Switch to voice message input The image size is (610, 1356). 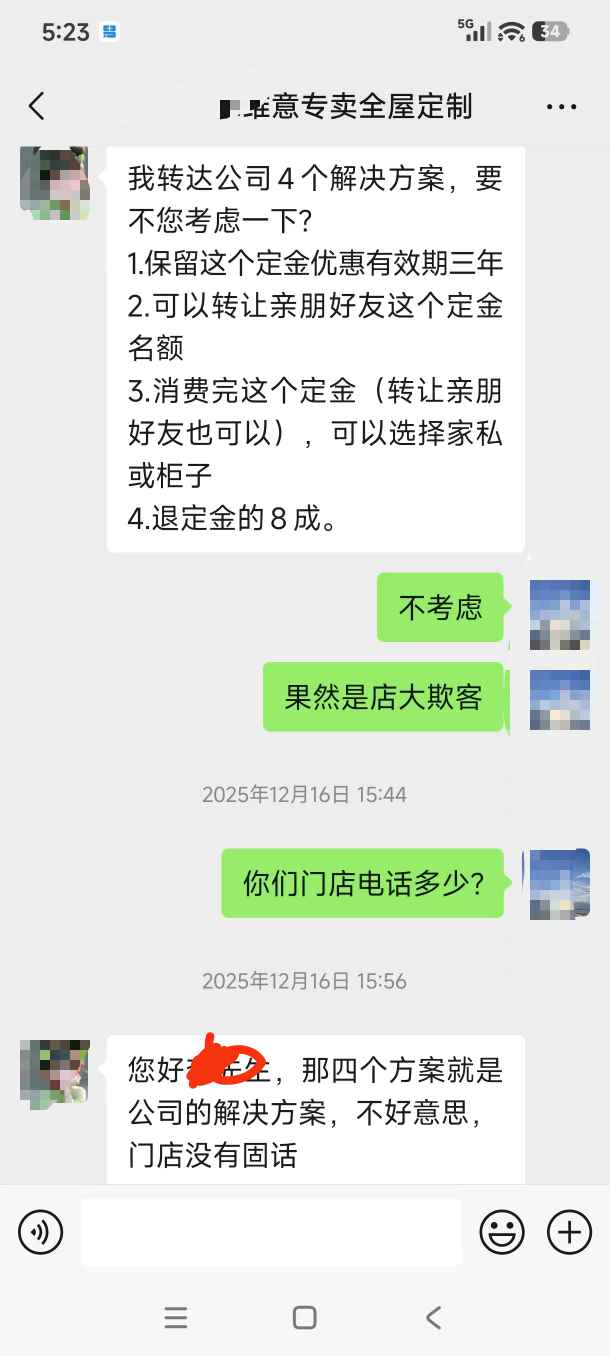coord(40,1232)
